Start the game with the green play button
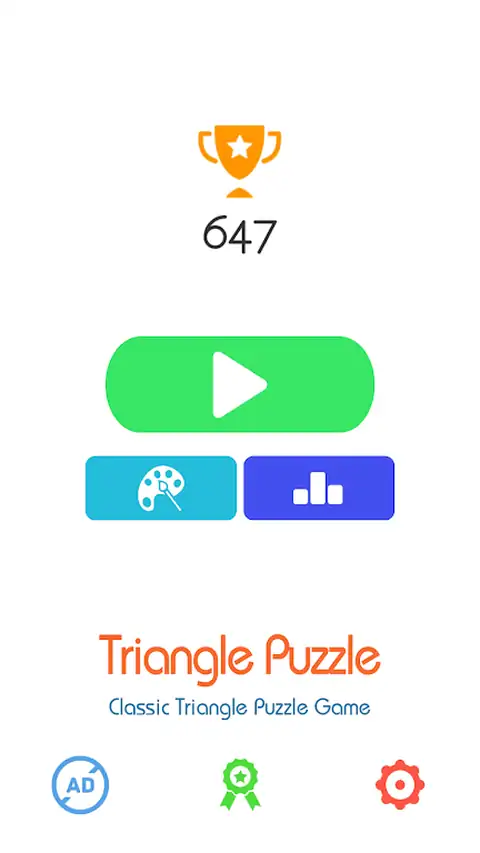480x853 pixels. [240, 384]
